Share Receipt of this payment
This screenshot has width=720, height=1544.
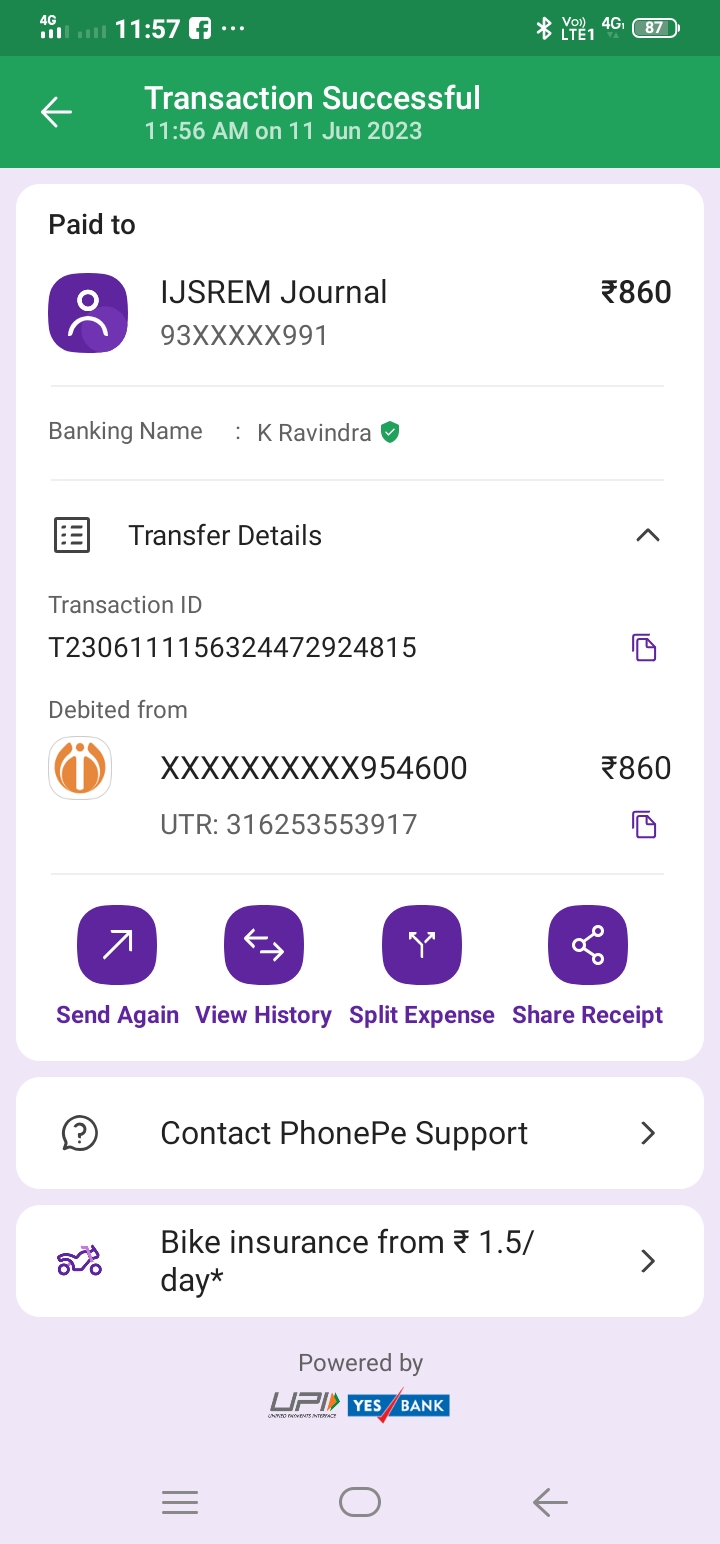tap(587, 945)
